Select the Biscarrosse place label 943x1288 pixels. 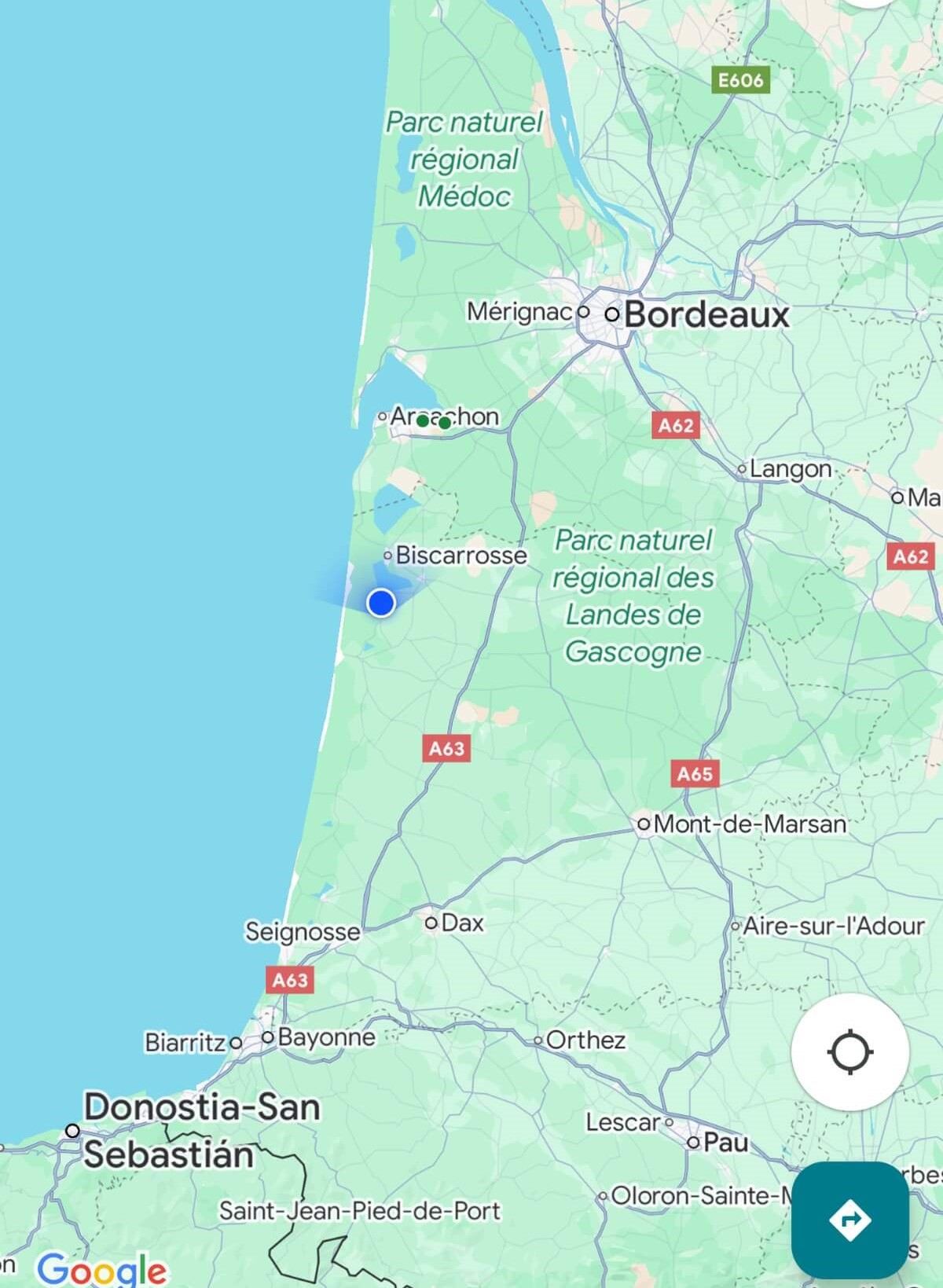click(x=460, y=556)
